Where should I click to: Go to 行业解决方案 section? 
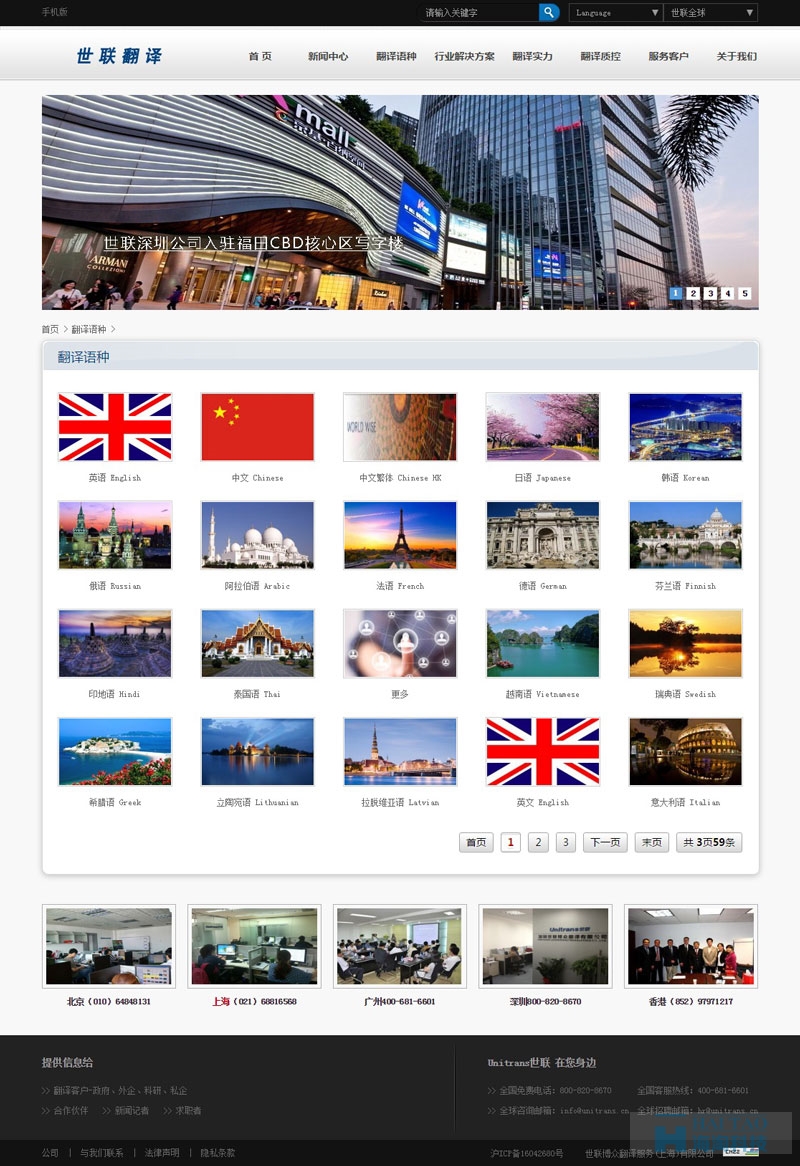click(x=464, y=57)
